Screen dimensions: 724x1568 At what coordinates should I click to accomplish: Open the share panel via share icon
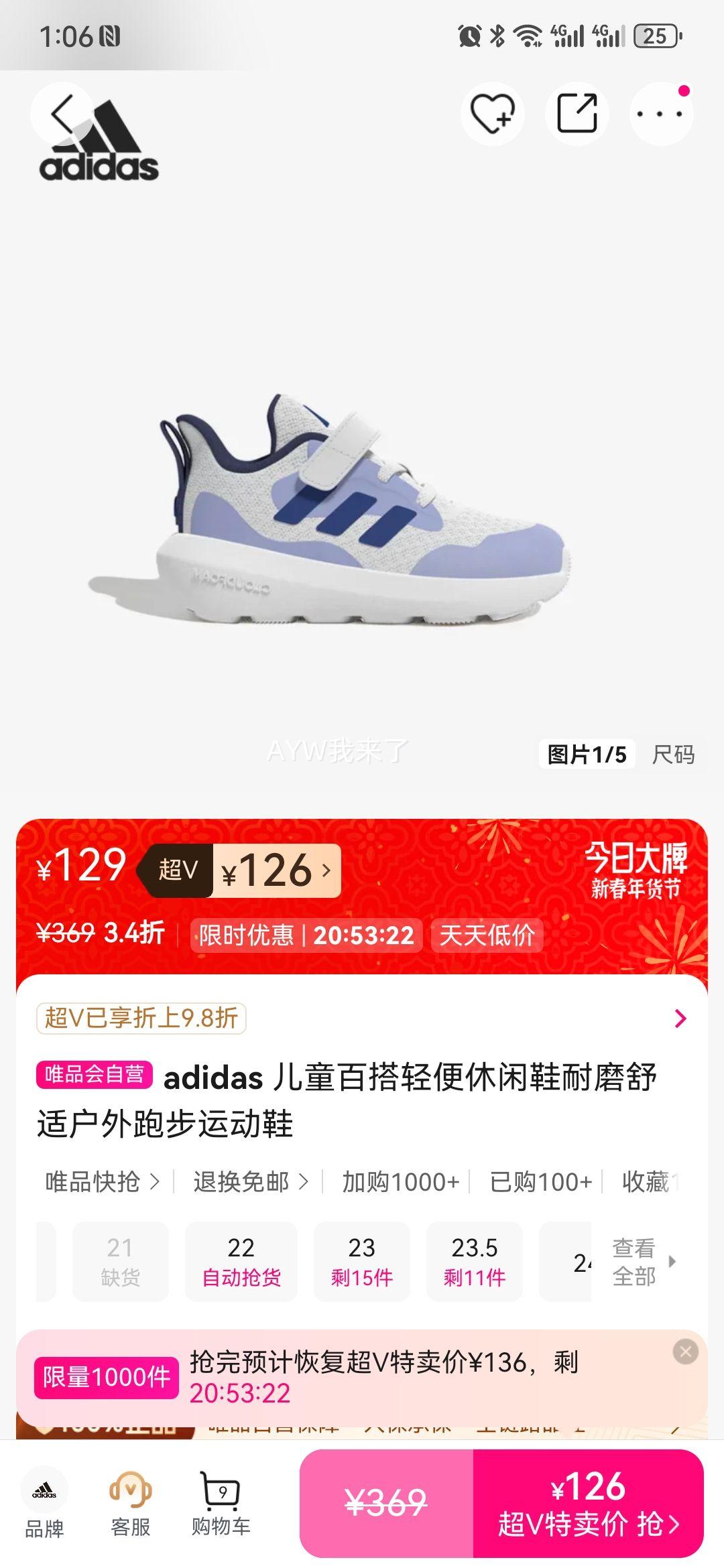click(x=578, y=113)
